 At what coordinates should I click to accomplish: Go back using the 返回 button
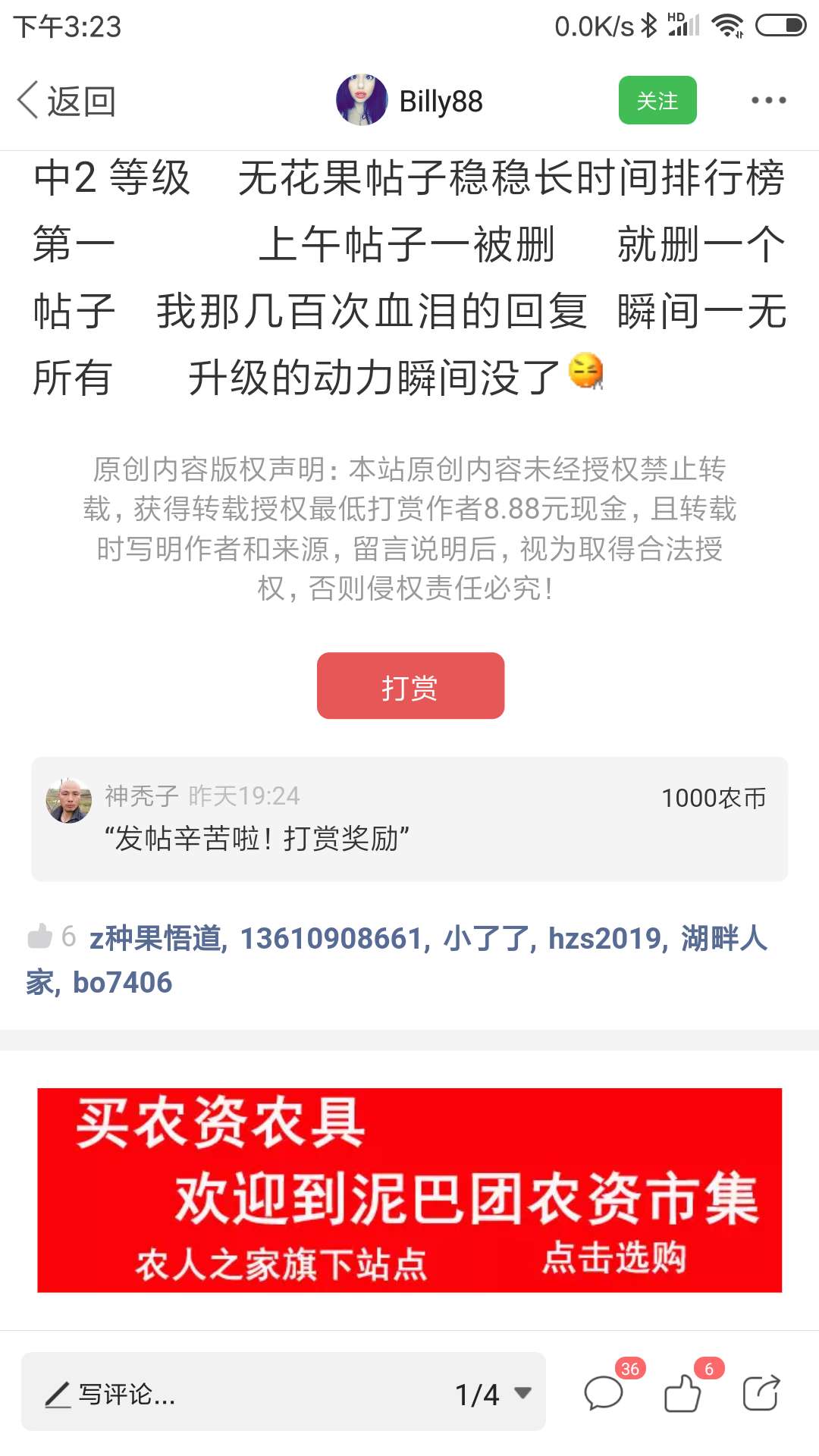[67, 101]
